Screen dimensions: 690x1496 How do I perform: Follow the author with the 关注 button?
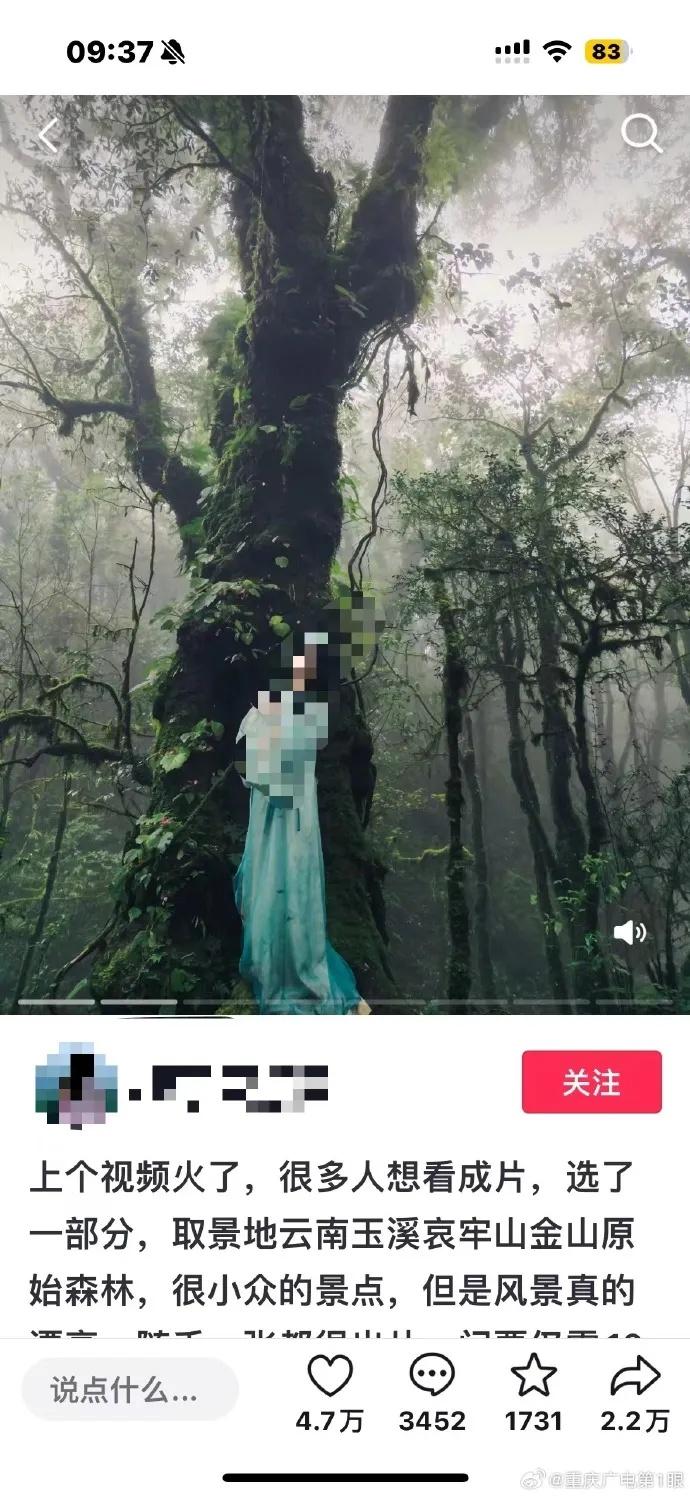[591, 1082]
